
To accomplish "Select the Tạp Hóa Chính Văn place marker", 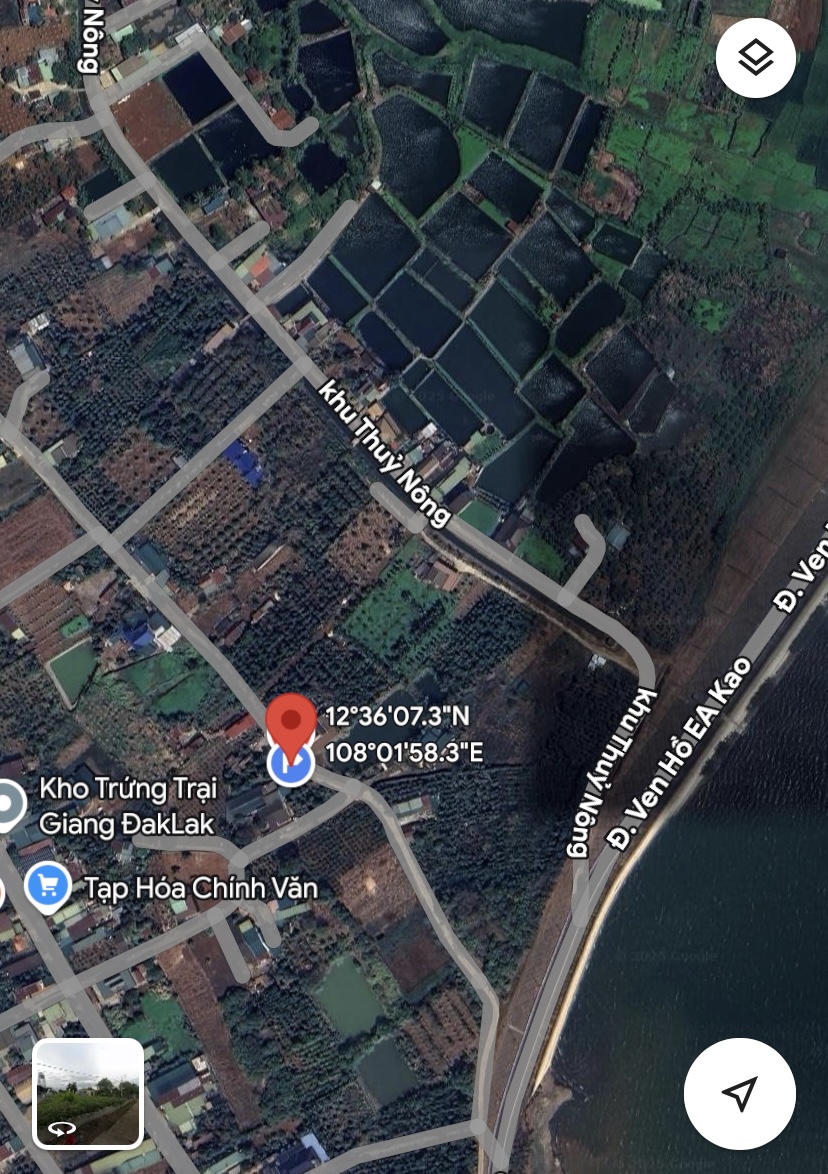I will pos(47,887).
